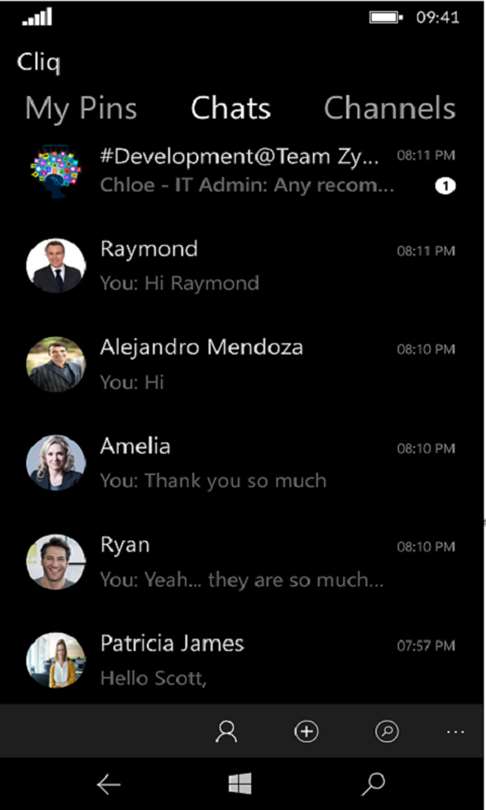The width and height of the screenshot is (486, 810).
Task: Open the chat with Ryan
Action: [x=242, y=562]
